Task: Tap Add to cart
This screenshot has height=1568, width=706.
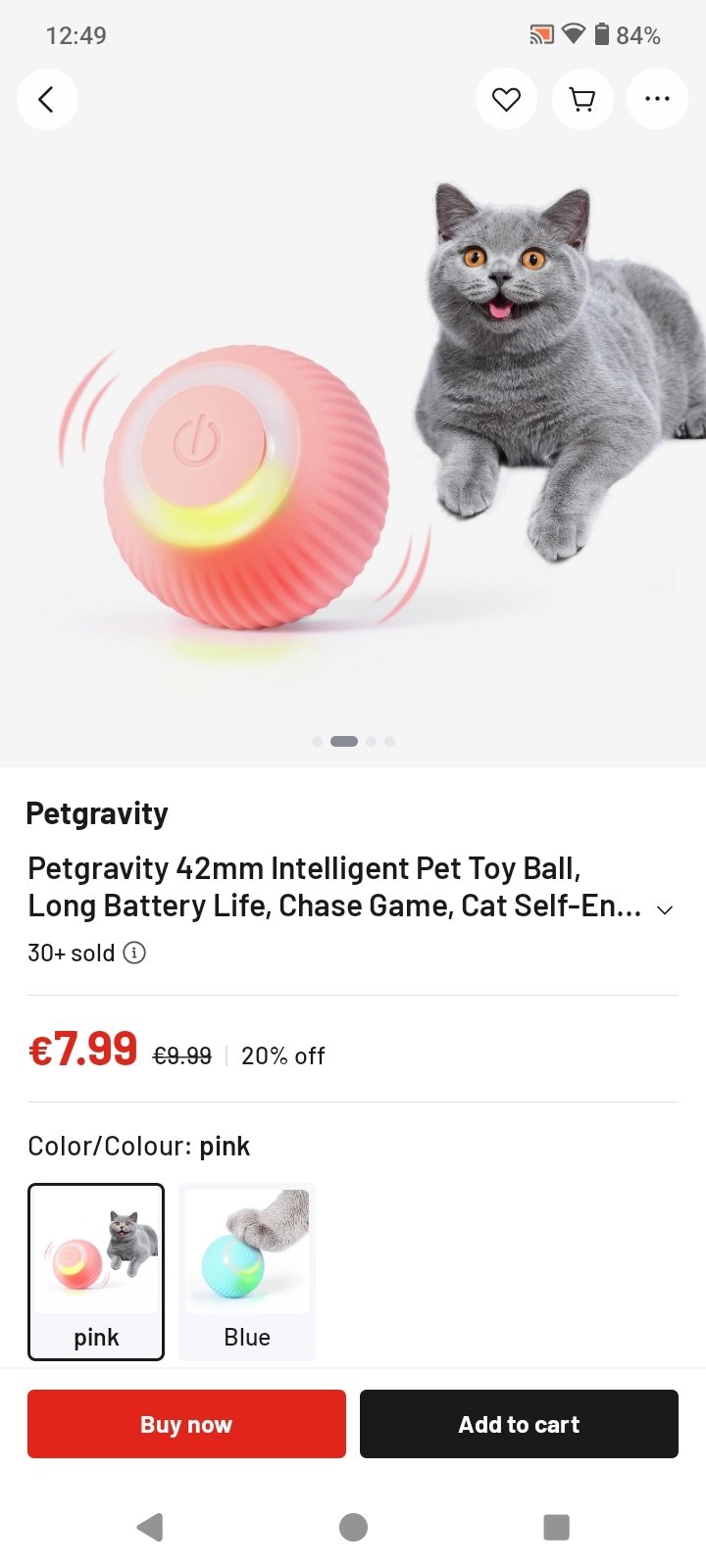Action: pyautogui.click(x=519, y=1424)
